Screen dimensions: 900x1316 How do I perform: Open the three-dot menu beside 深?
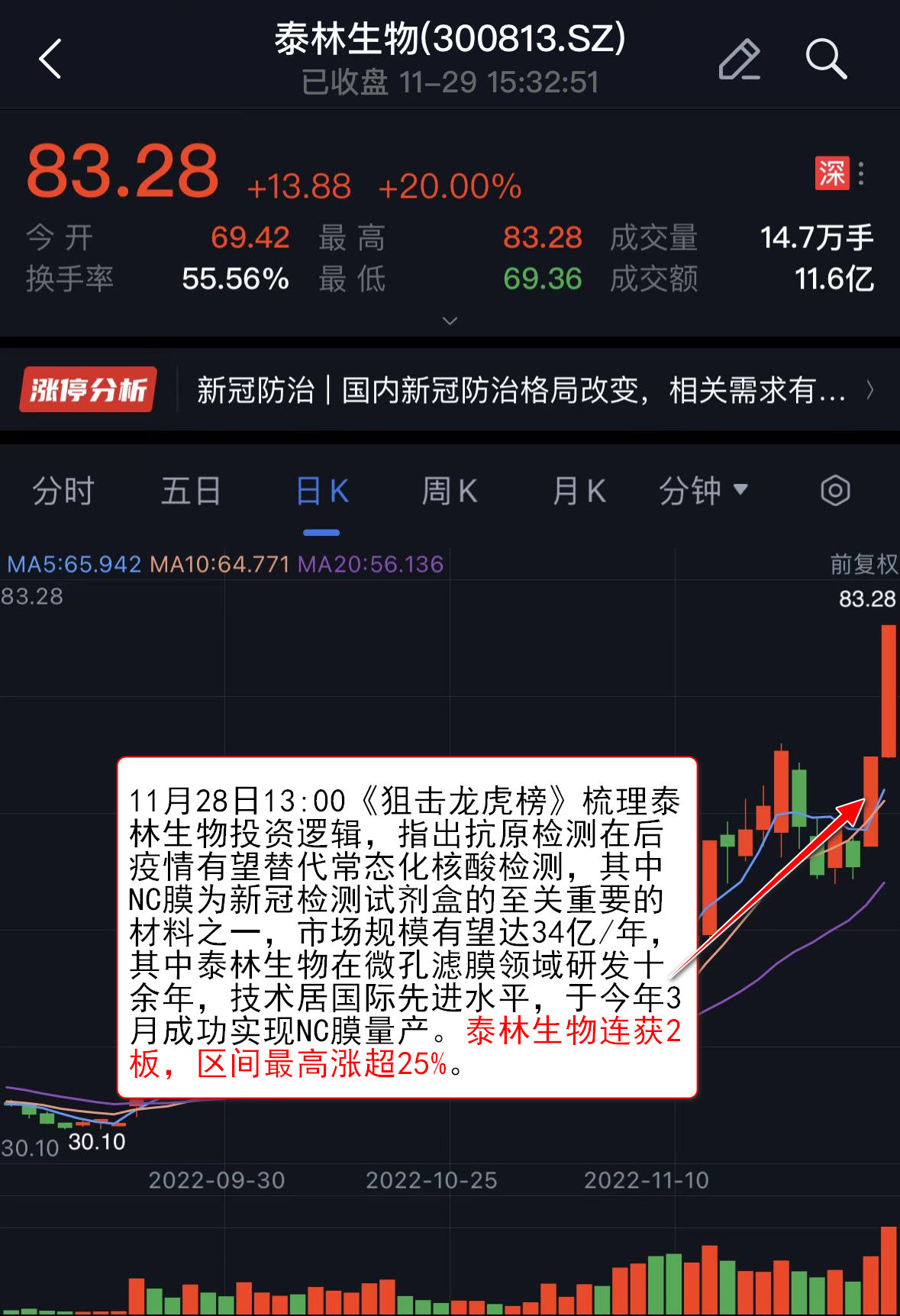(861, 173)
